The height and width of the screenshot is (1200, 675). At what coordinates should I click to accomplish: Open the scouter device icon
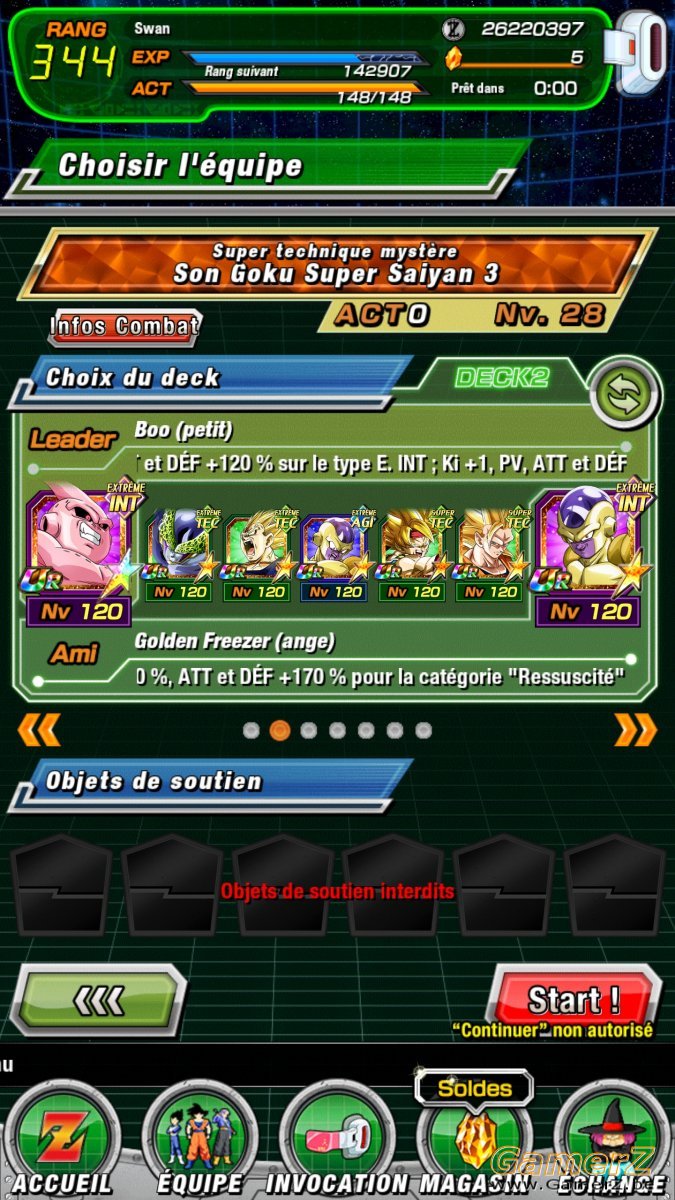[641, 52]
